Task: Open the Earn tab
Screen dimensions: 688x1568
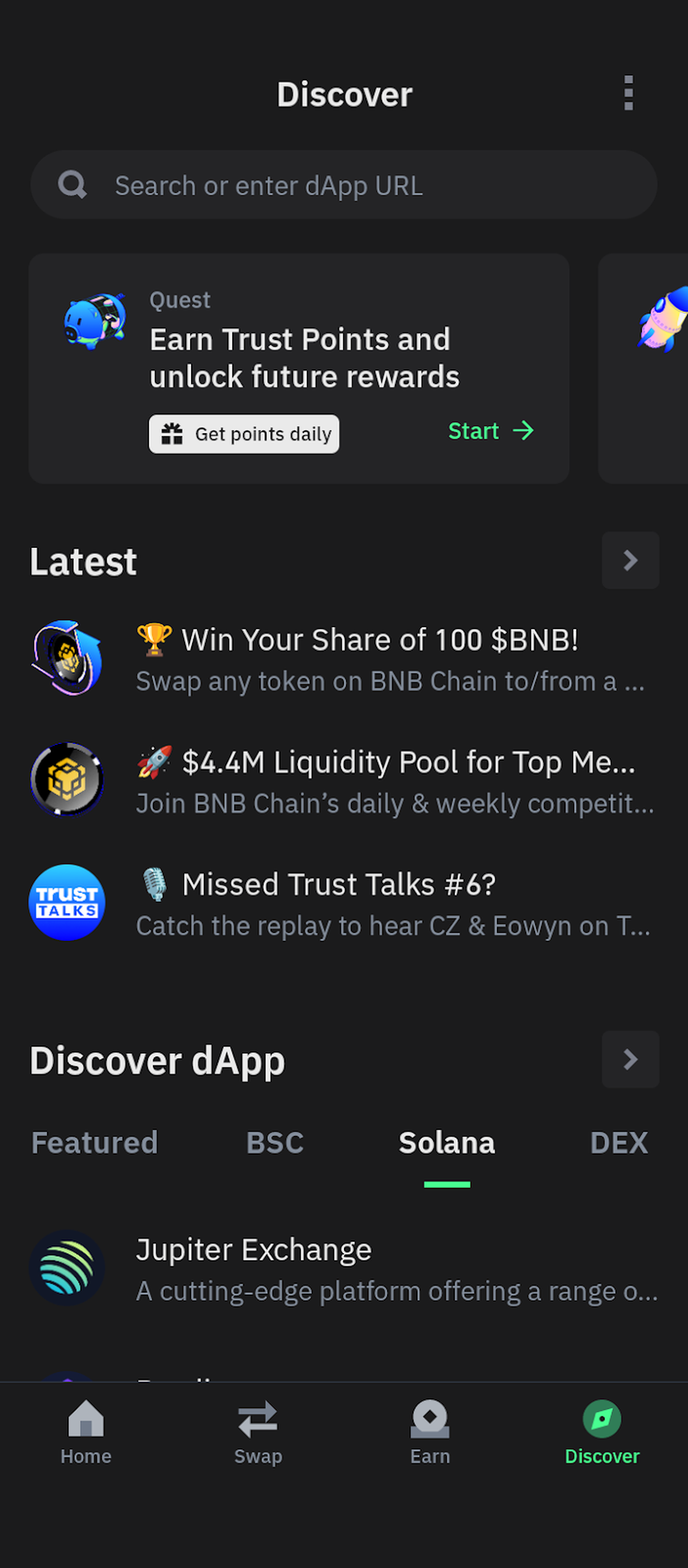Action: [x=430, y=1433]
